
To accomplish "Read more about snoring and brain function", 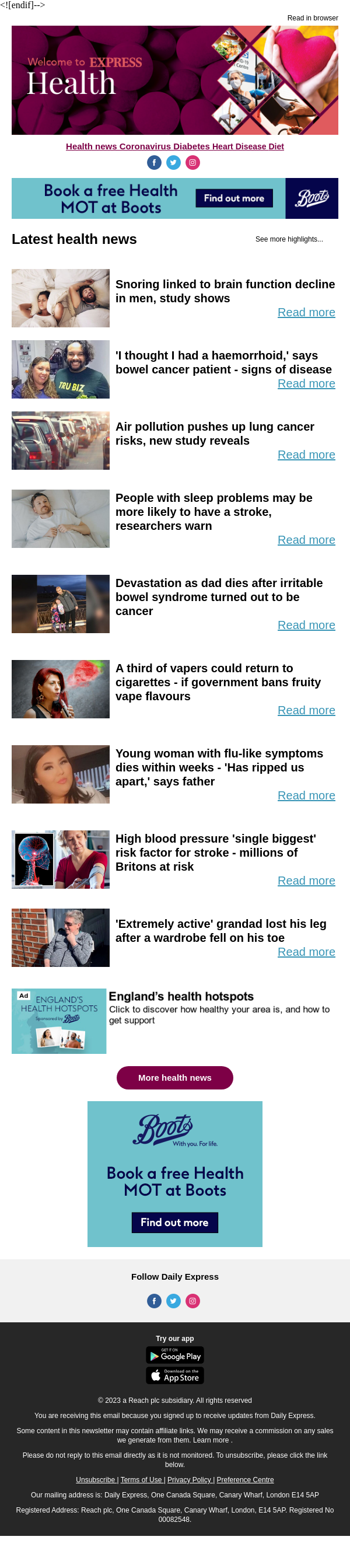I will (306, 312).
